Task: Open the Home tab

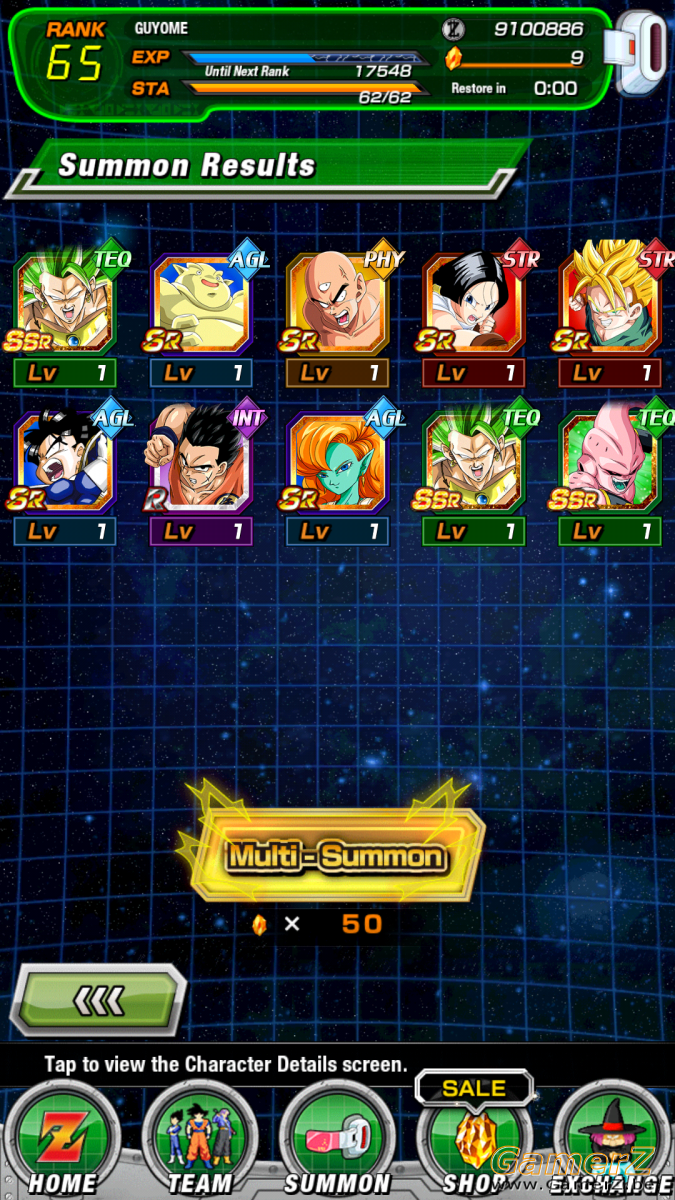Action: click(x=63, y=1141)
